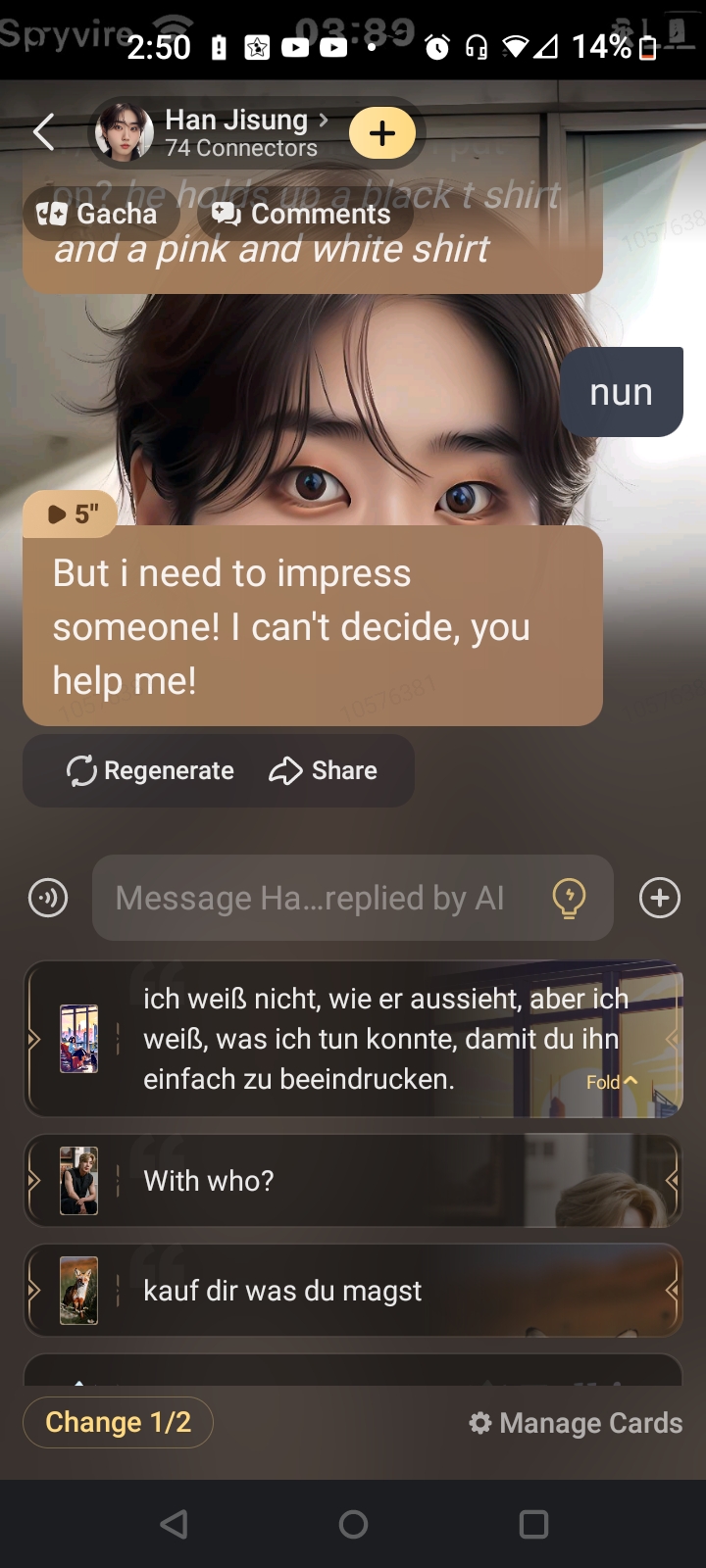Tap the yellow plus to connect
Image resolution: width=706 pixels, height=1568 pixels.
tap(382, 133)
